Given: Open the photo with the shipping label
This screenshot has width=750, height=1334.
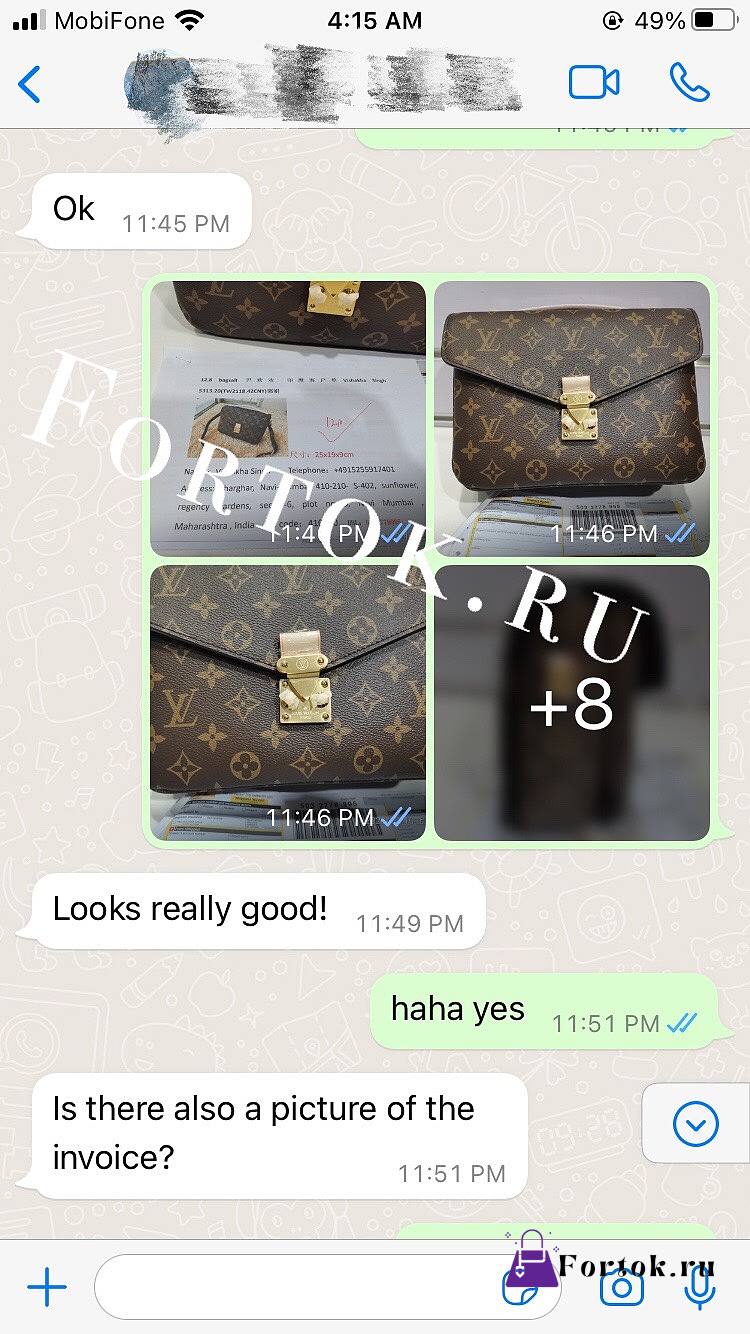Looking at the screenshot, I should click(x=288, y=418).
